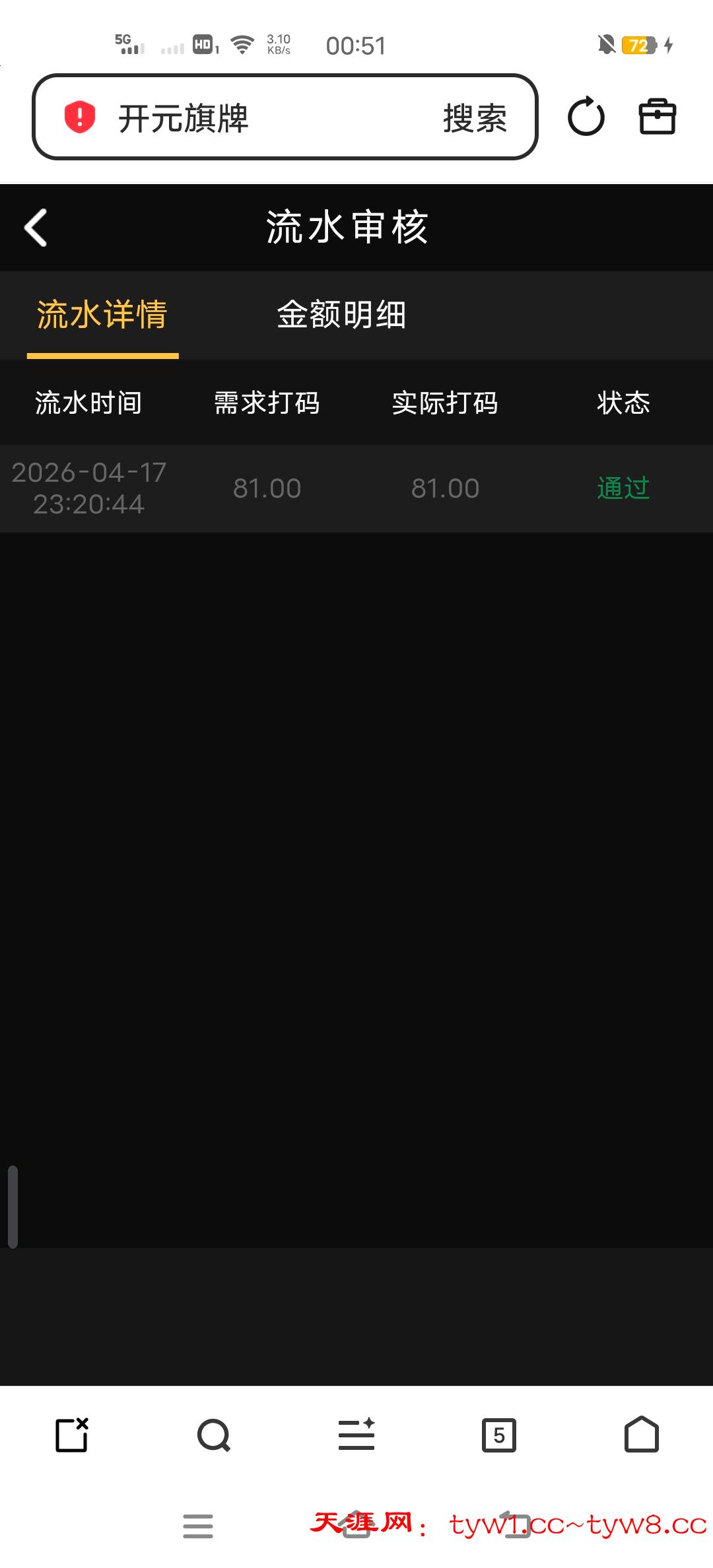Screen dimensions: 713x1568
Task: Open the browser menu with sparkle
Action: (x=356, y=1435)
